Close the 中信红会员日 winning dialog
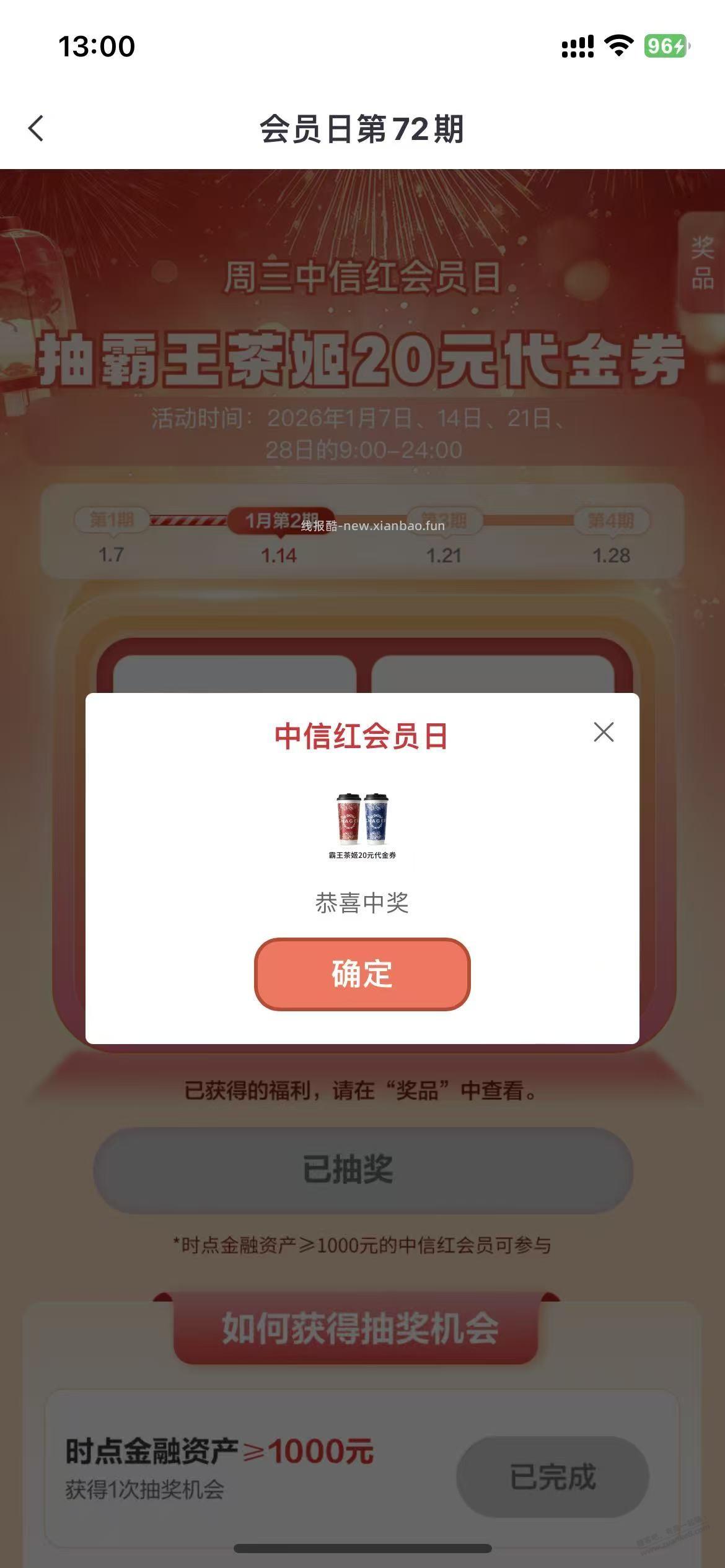The width and height of the screenshot is (725, 1568). 605,732
